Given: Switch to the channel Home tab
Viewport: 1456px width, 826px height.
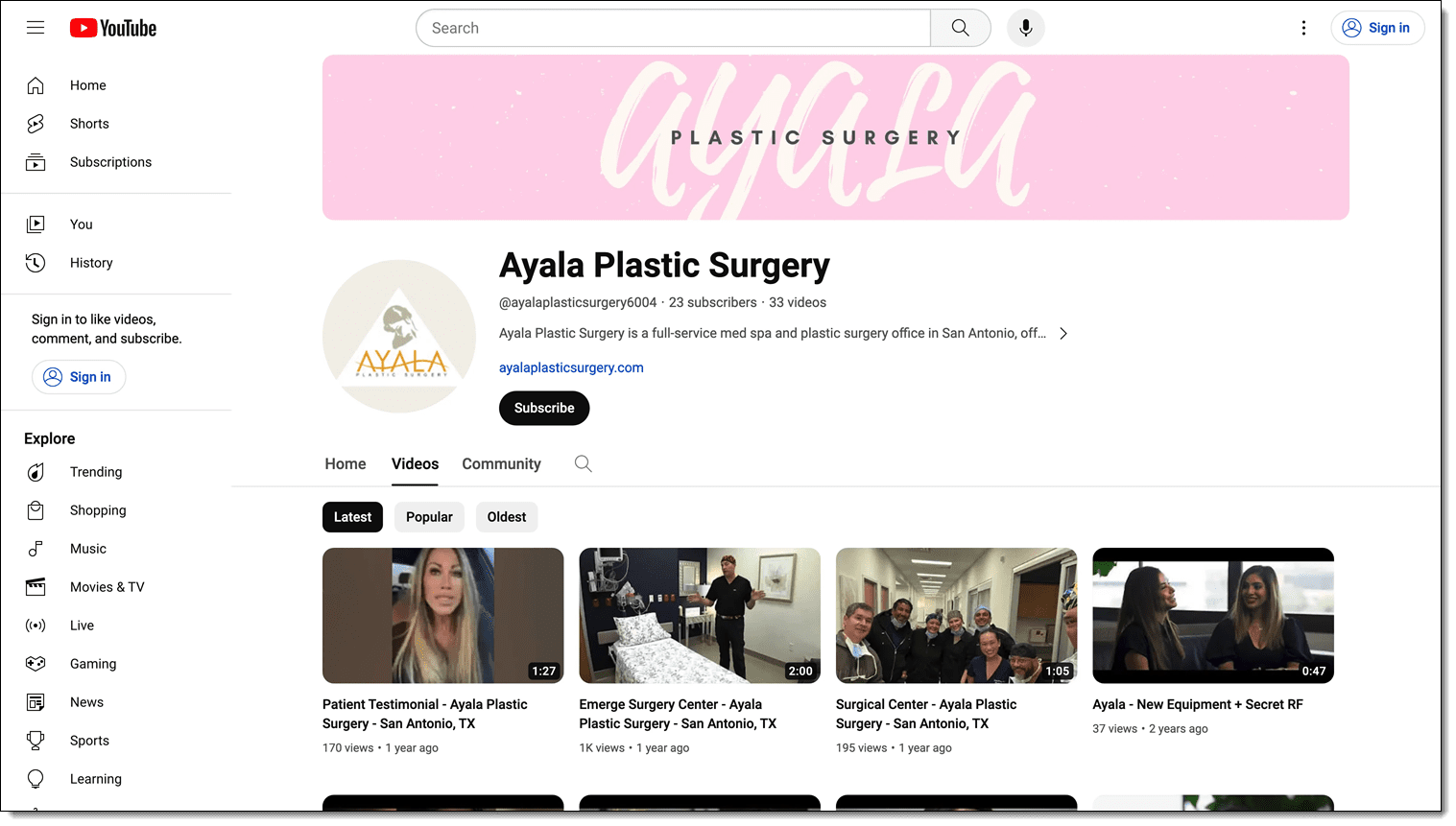Looking at the screenshot, I should coord(345,464).
